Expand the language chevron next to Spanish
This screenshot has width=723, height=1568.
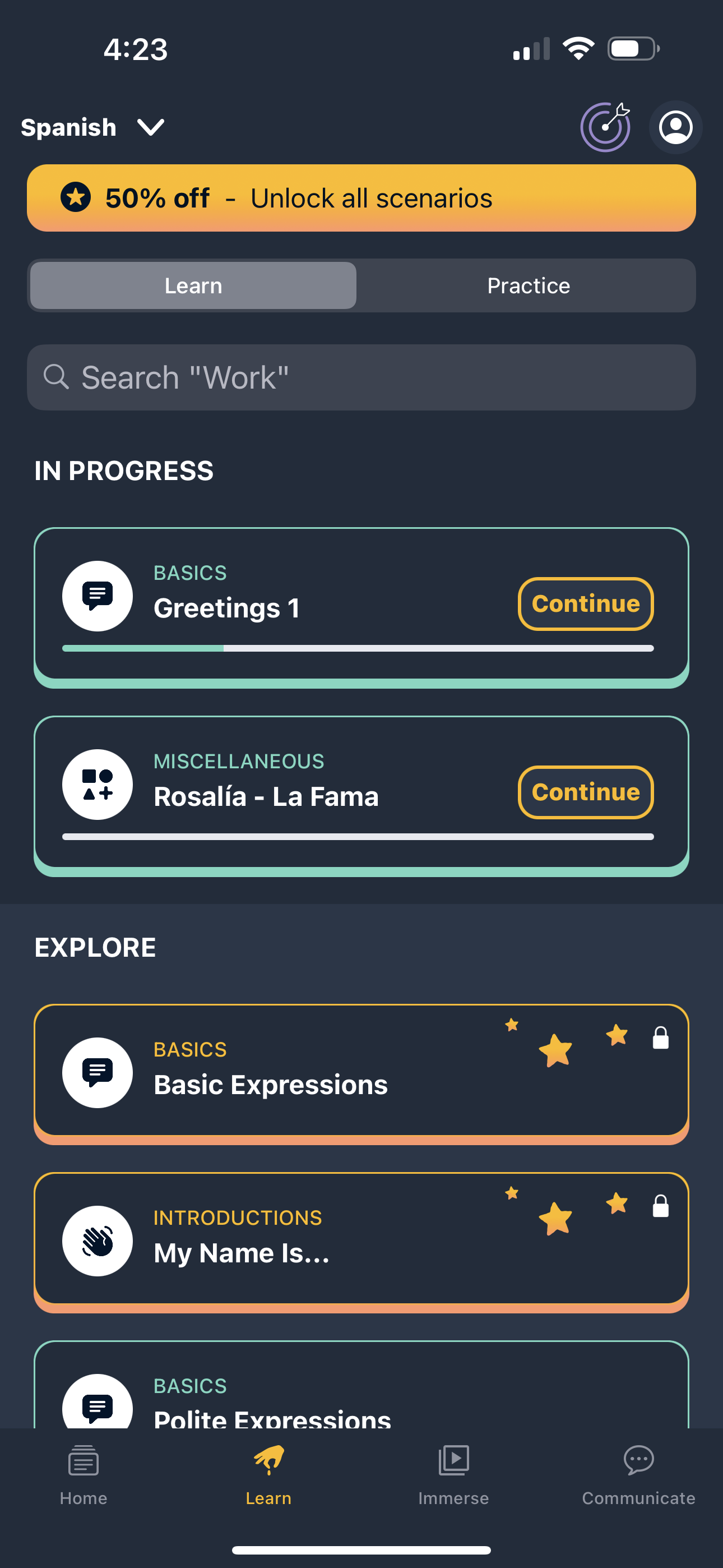(149, 127)
